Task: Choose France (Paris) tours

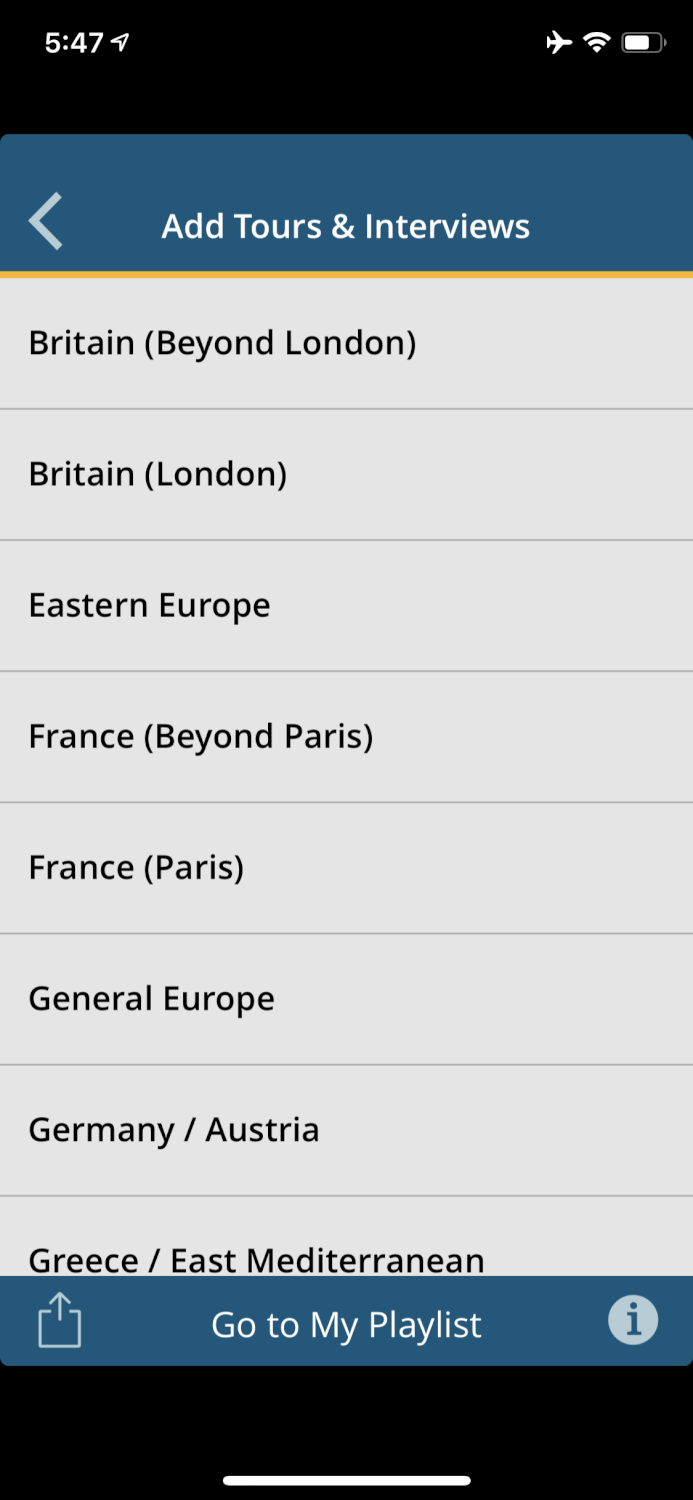Action: (346, 868)
